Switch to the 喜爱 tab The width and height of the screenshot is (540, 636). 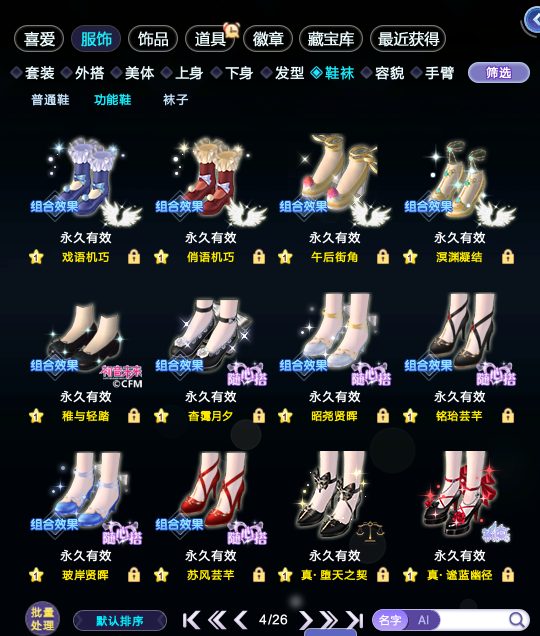pyautogui.click(x=39, y=39)
